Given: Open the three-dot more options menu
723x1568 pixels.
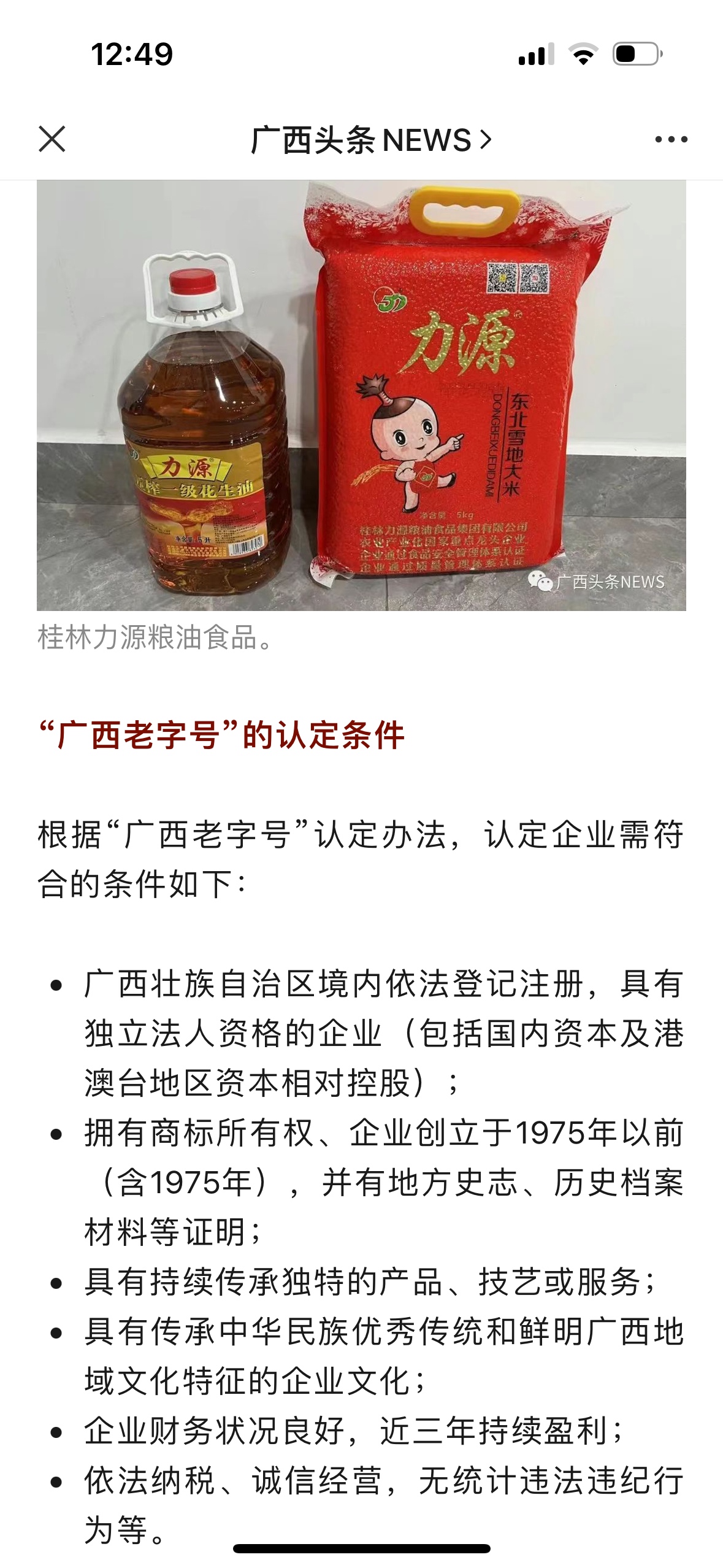Looking at the screenshot, I should pos(671,140).
